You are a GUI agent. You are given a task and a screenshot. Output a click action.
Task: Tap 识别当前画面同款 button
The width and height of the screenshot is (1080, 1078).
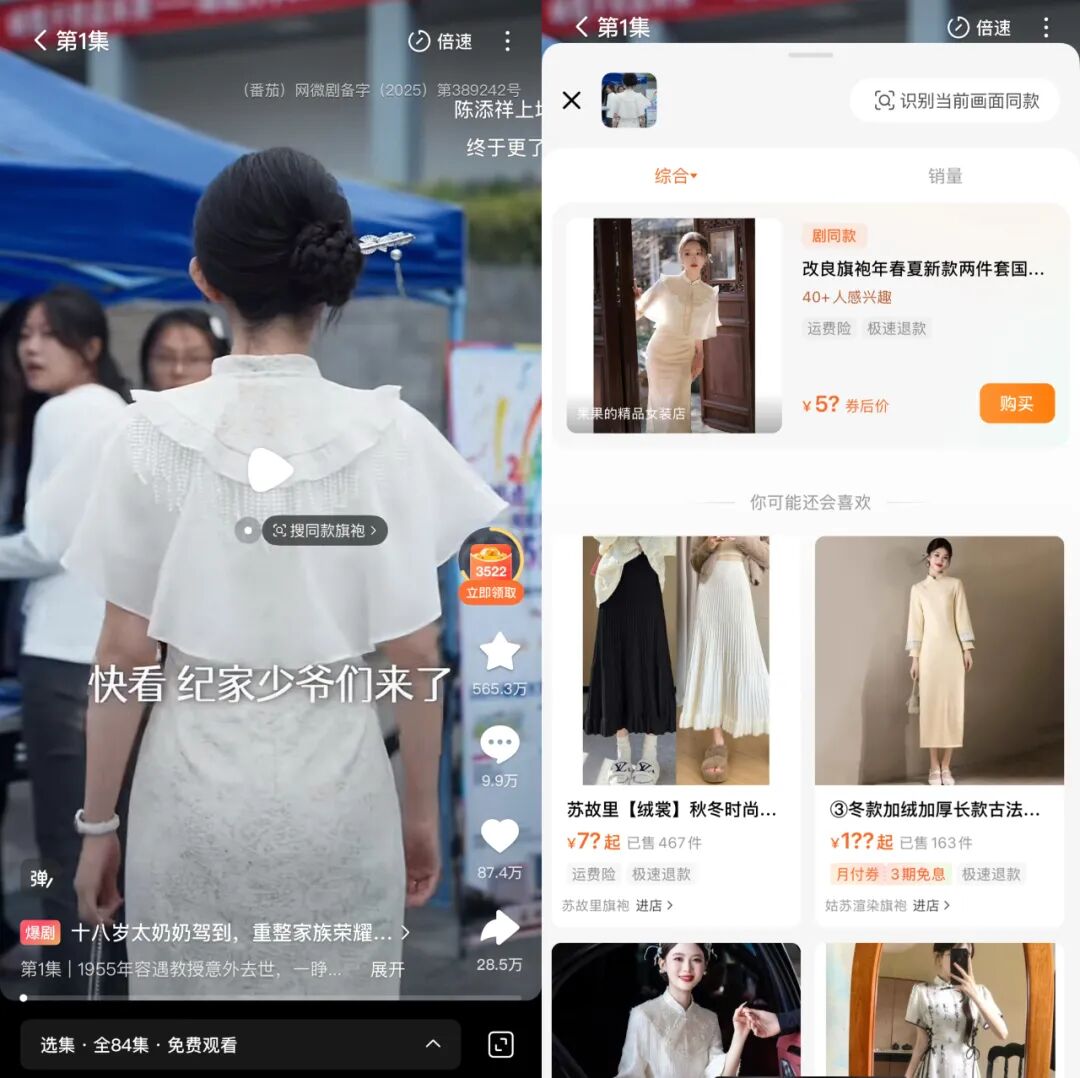955,100
